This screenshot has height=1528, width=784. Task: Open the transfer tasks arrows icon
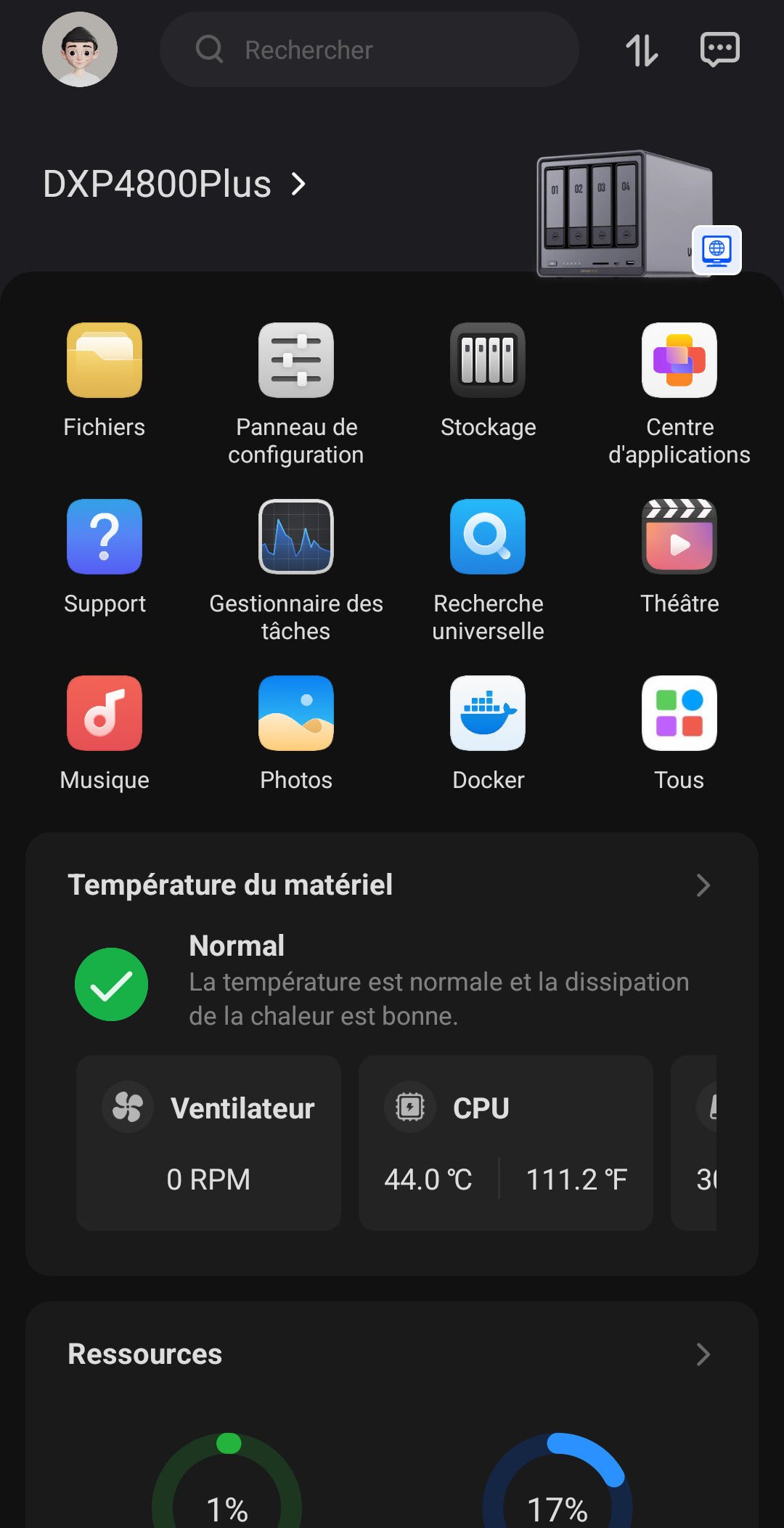click(642, 50)
